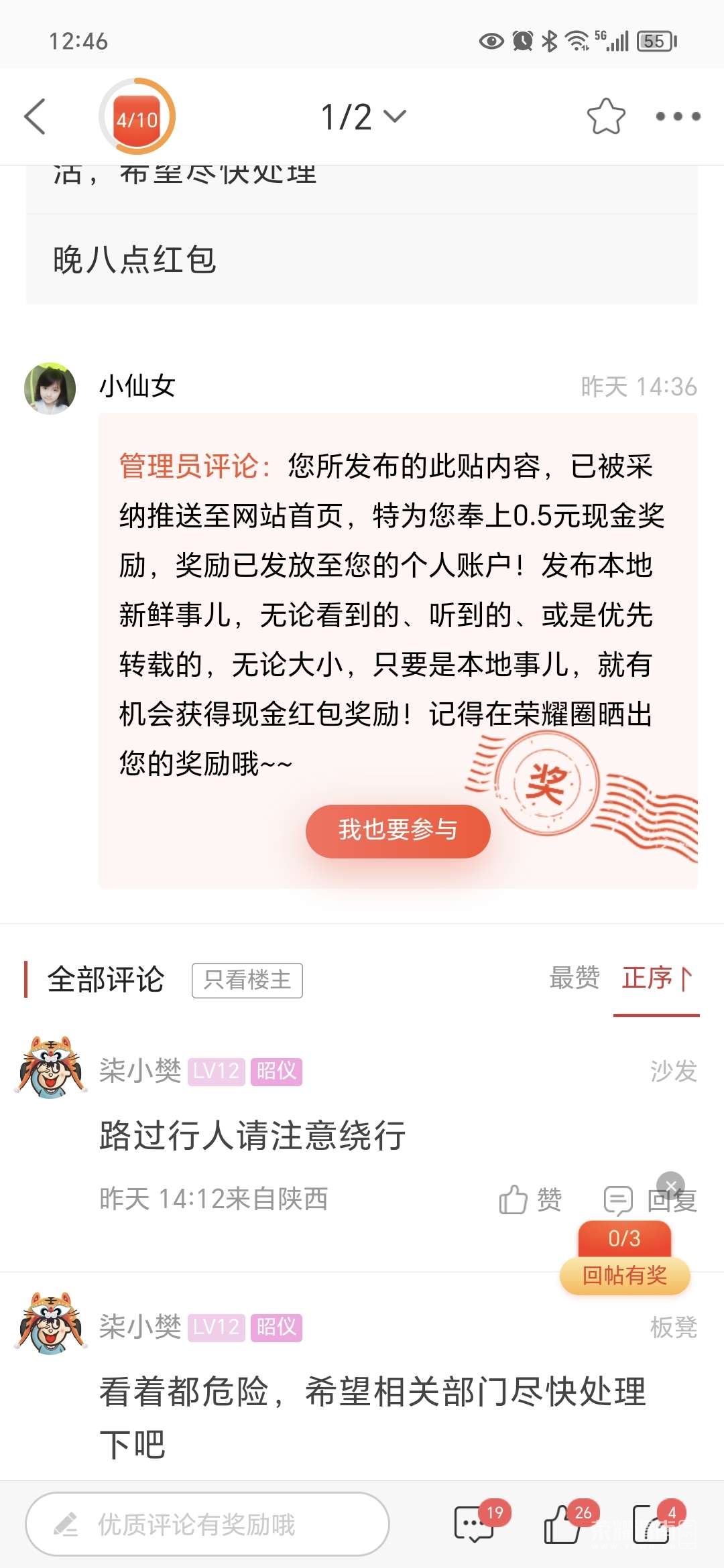This screenshot has height=1568, width=724.
Task: Tap the 我也要参与 button
Action: [398, 830]
